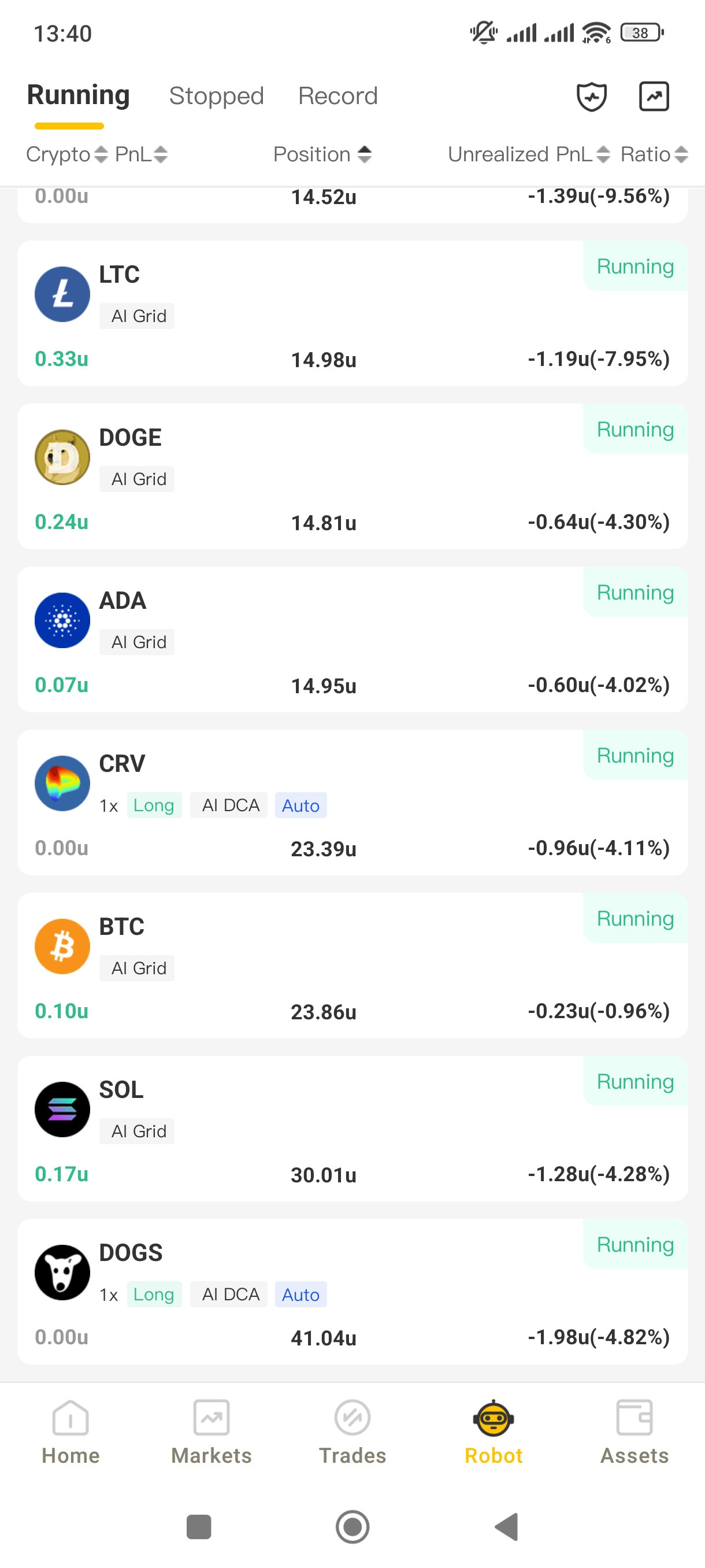Open the LTC AI Grid bot
The height and width of the screenshot is (1568, 705).
click(352, 313)
